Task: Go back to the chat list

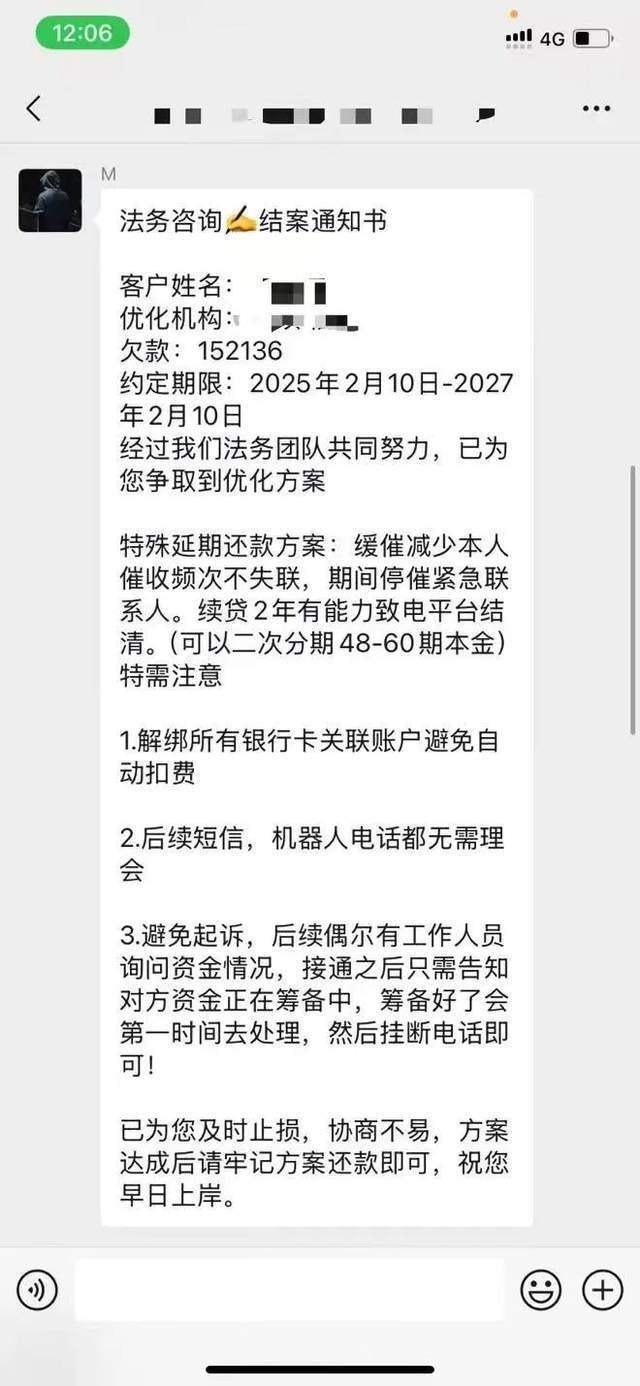Action: tap(34, 109)
